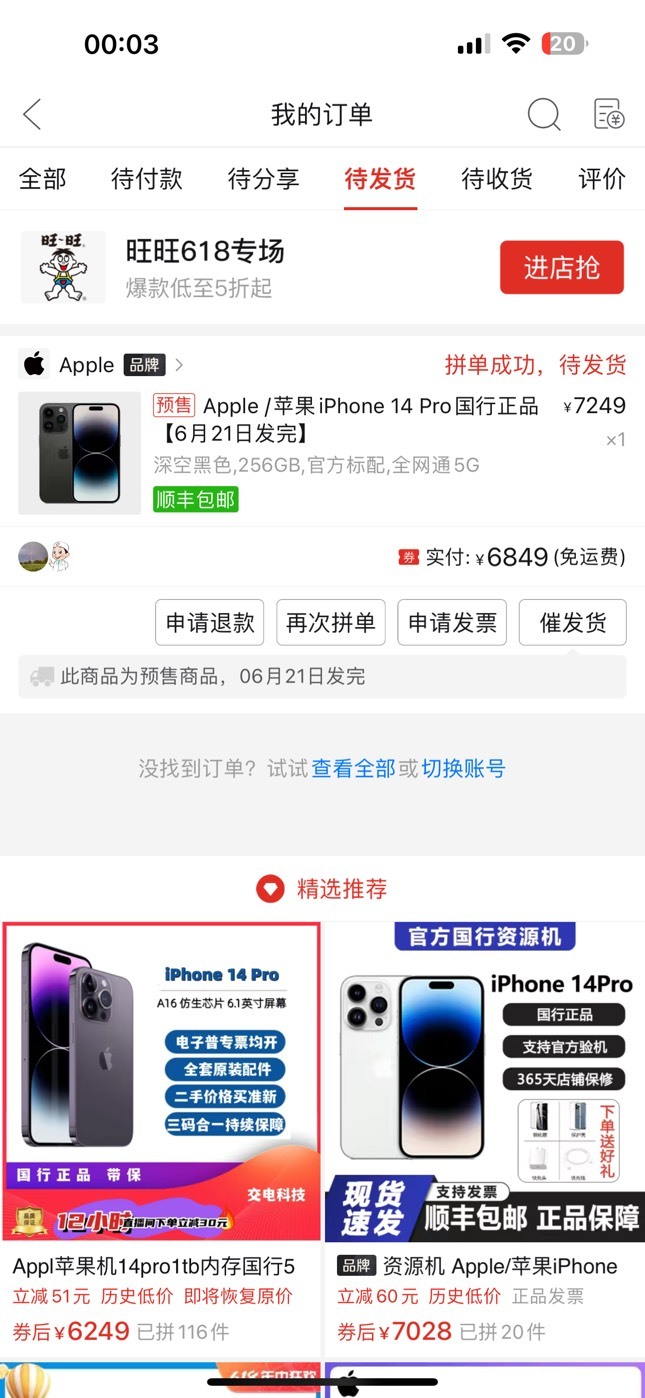This screenshot has width=645, height=1398.
Task: Go back using the top-left arrow
Action: tap(32, 115)
